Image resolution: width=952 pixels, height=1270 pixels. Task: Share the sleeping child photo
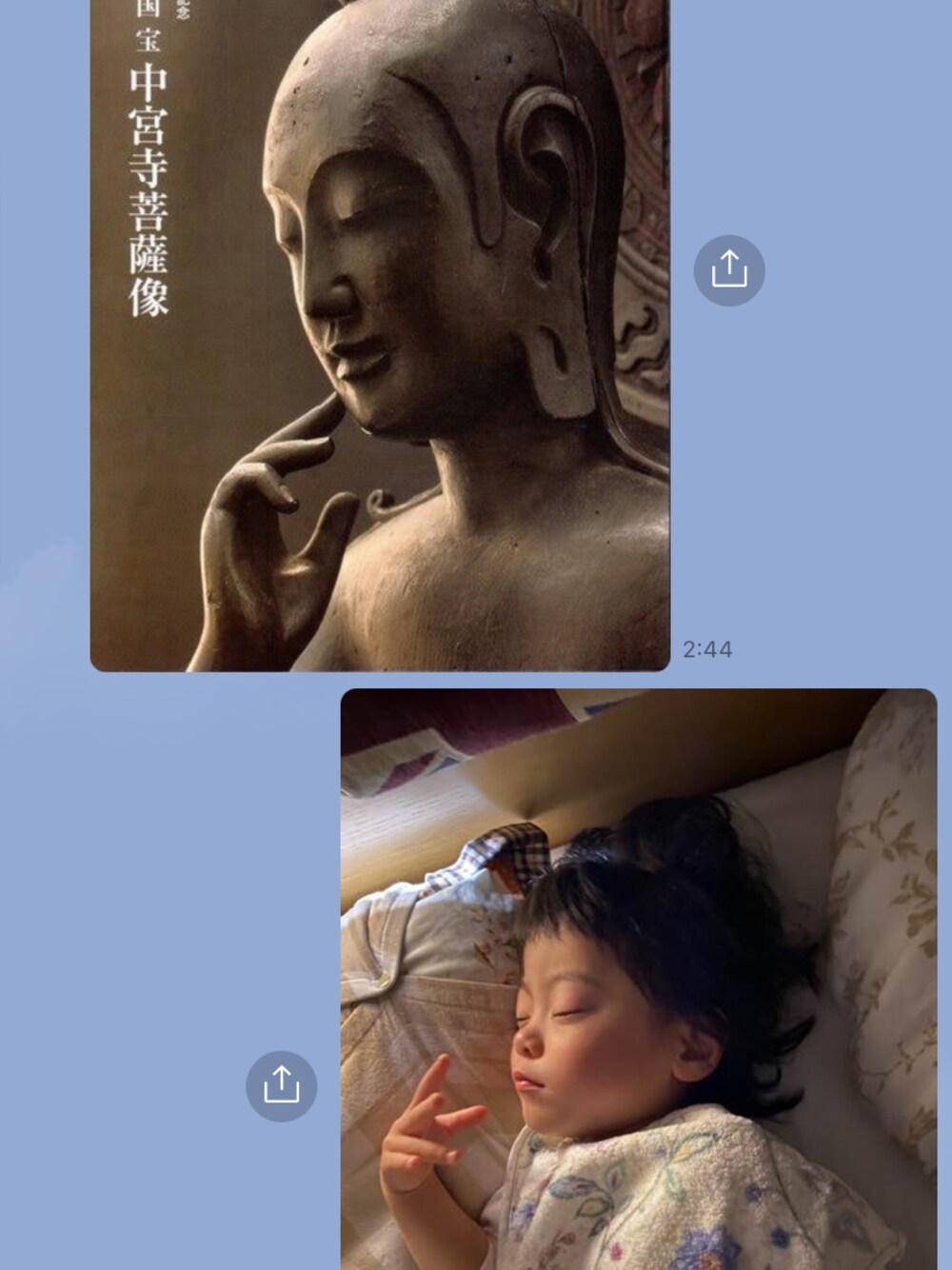click(x=281, y=1086)
